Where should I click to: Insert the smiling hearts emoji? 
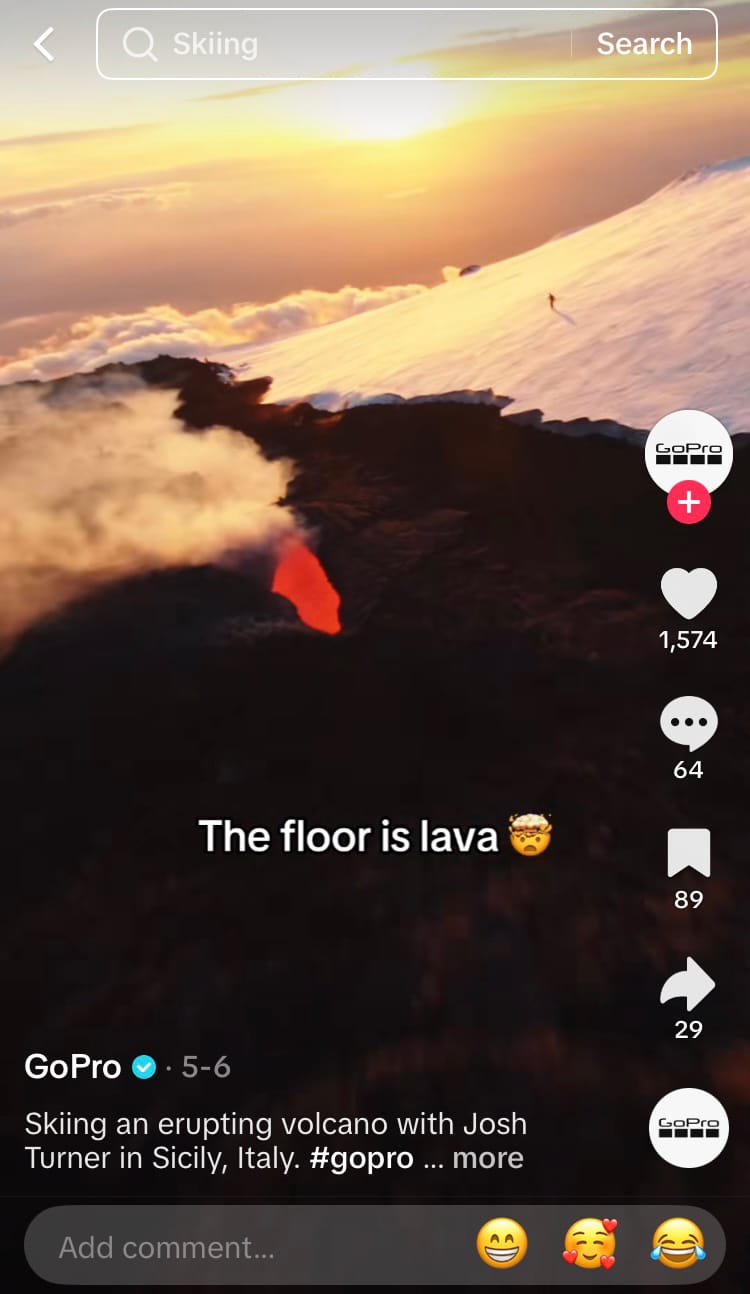(x=589, y=1245)
